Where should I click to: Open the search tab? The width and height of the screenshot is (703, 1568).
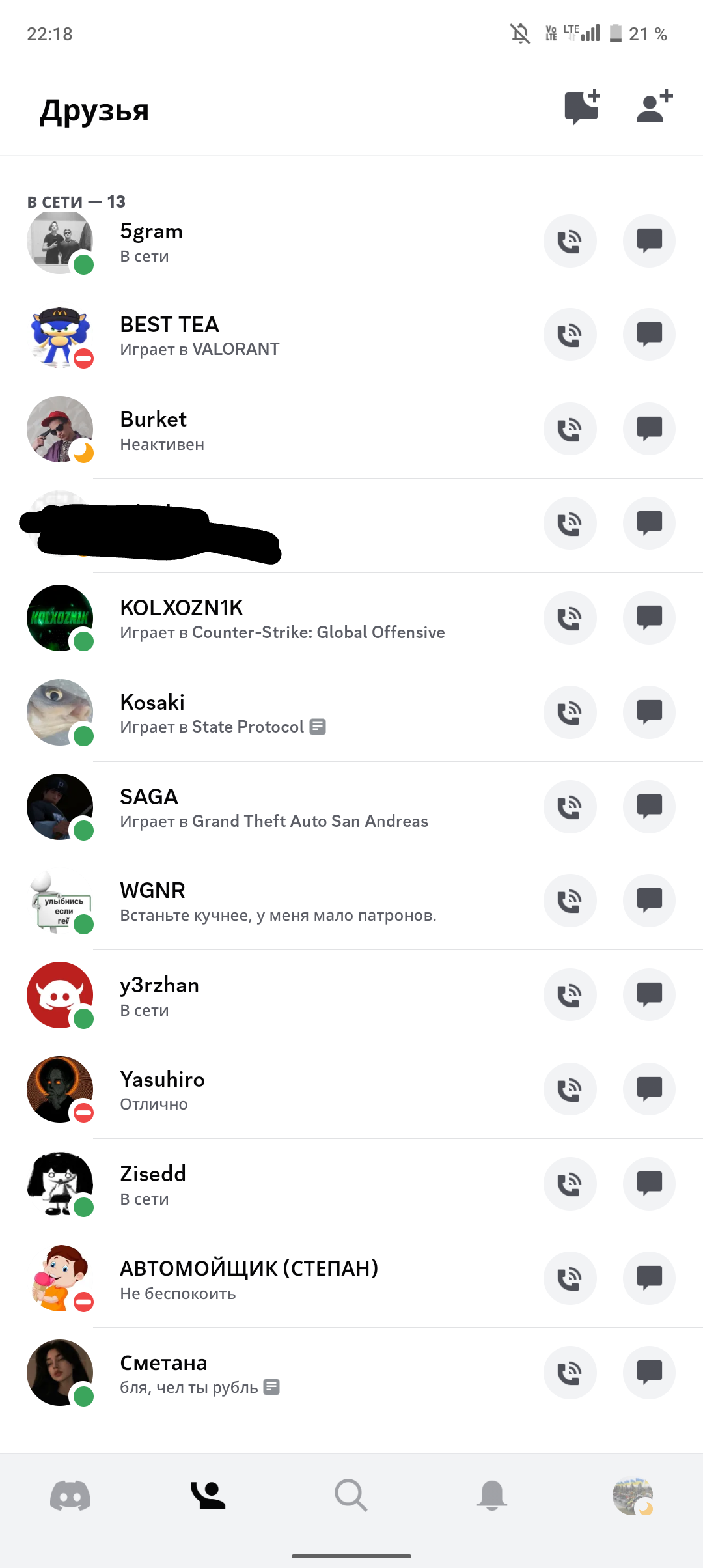[x=351, y=1496]
